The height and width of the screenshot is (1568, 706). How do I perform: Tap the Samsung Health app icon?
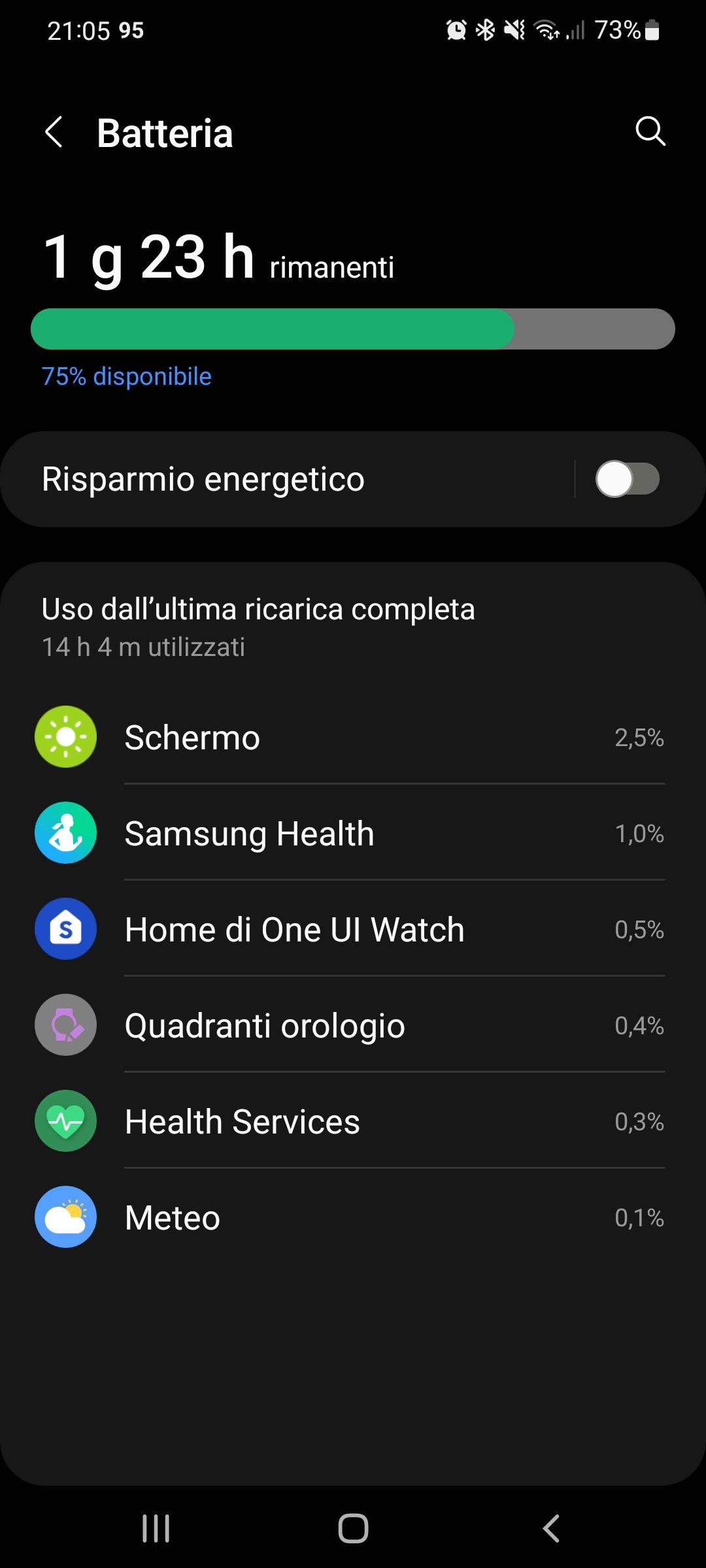(x=65, y=832)
